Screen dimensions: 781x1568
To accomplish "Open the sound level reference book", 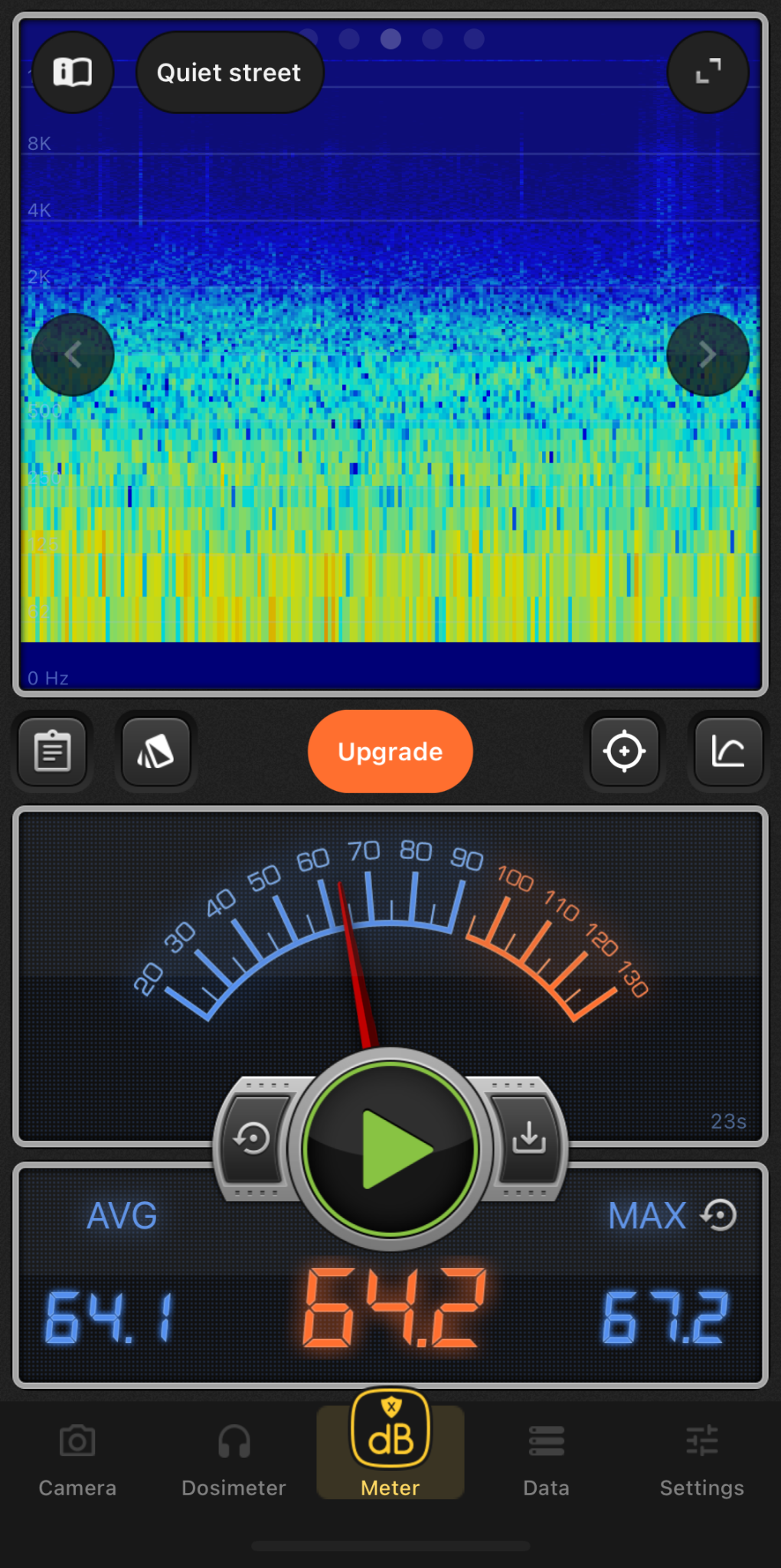I will coord(73,73).
